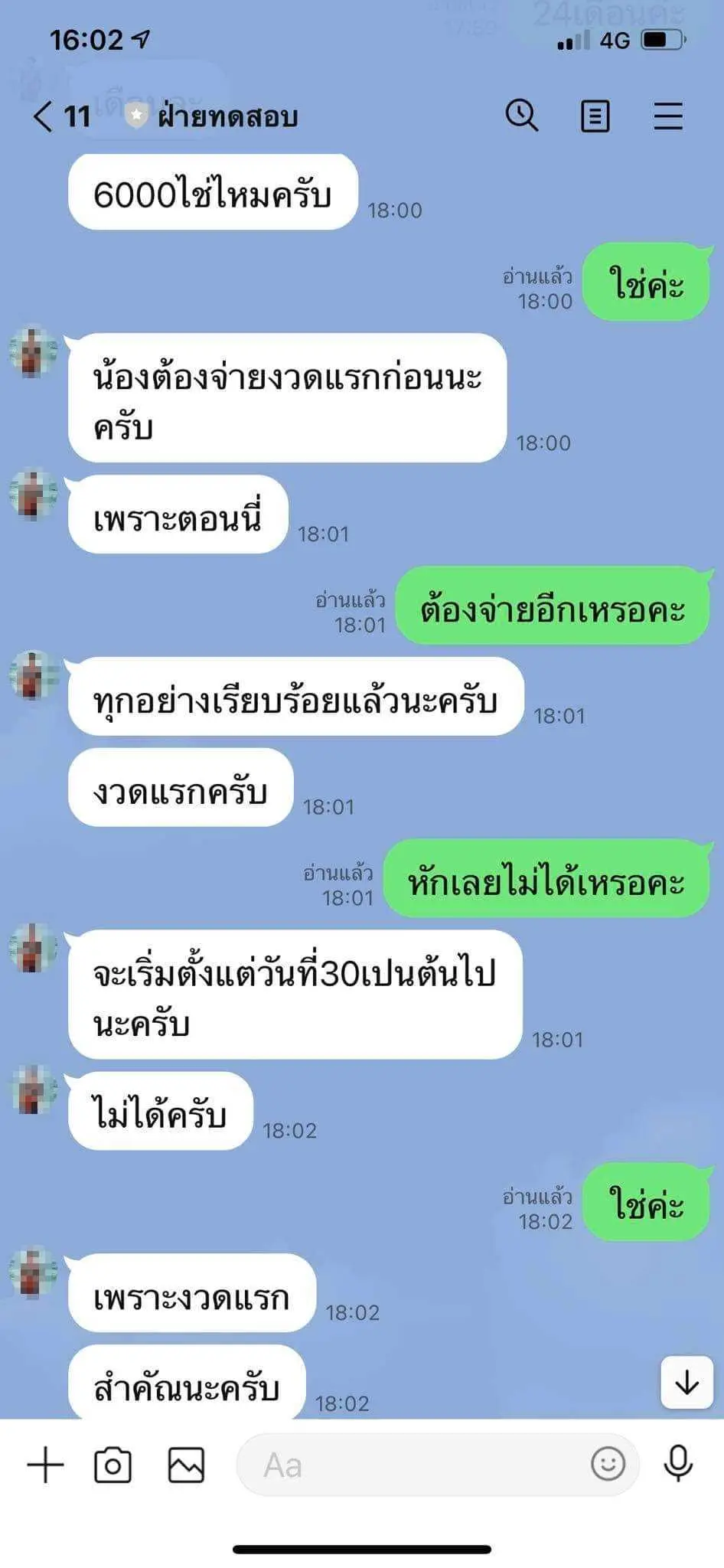Jump to the latest message arrow
Screen dimensions: 724x1568
686,1383
